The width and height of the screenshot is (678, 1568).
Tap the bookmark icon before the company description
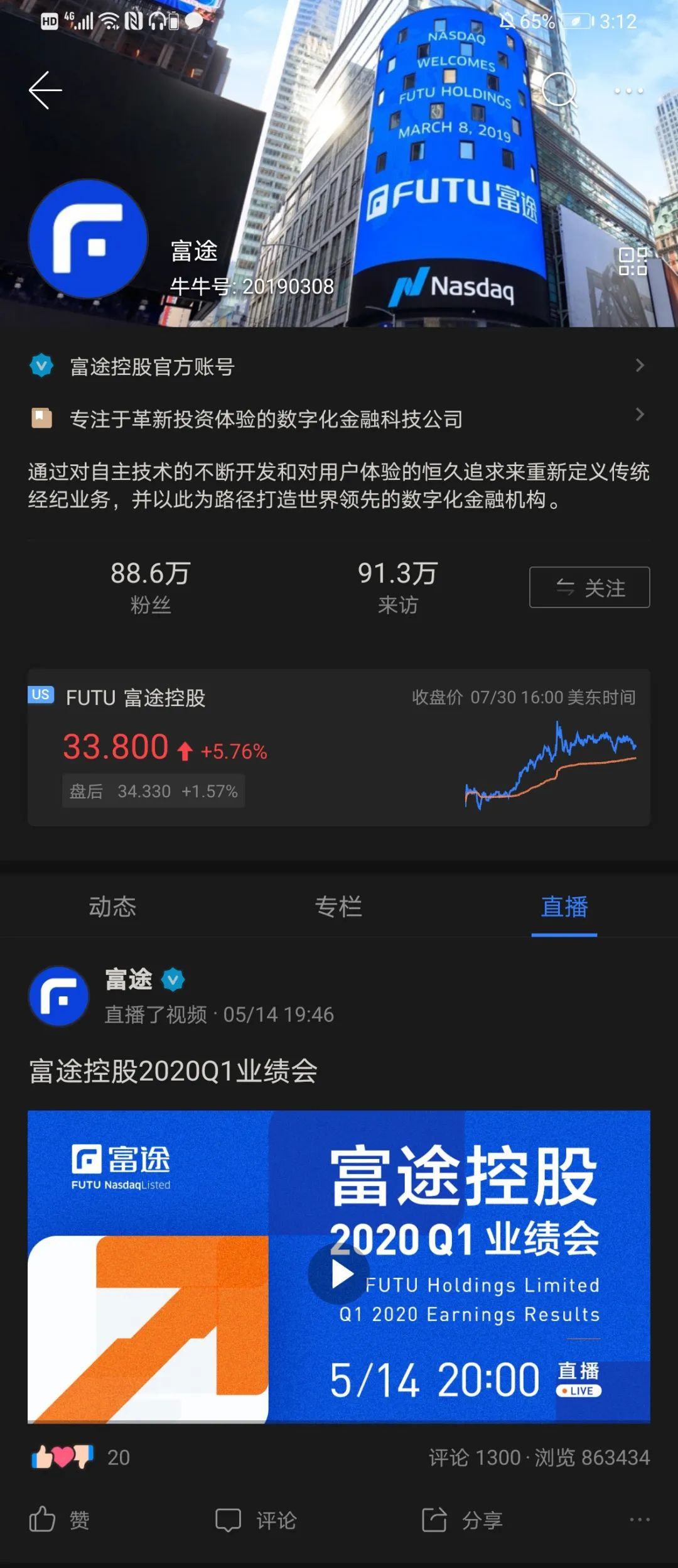tap(41, 416)
